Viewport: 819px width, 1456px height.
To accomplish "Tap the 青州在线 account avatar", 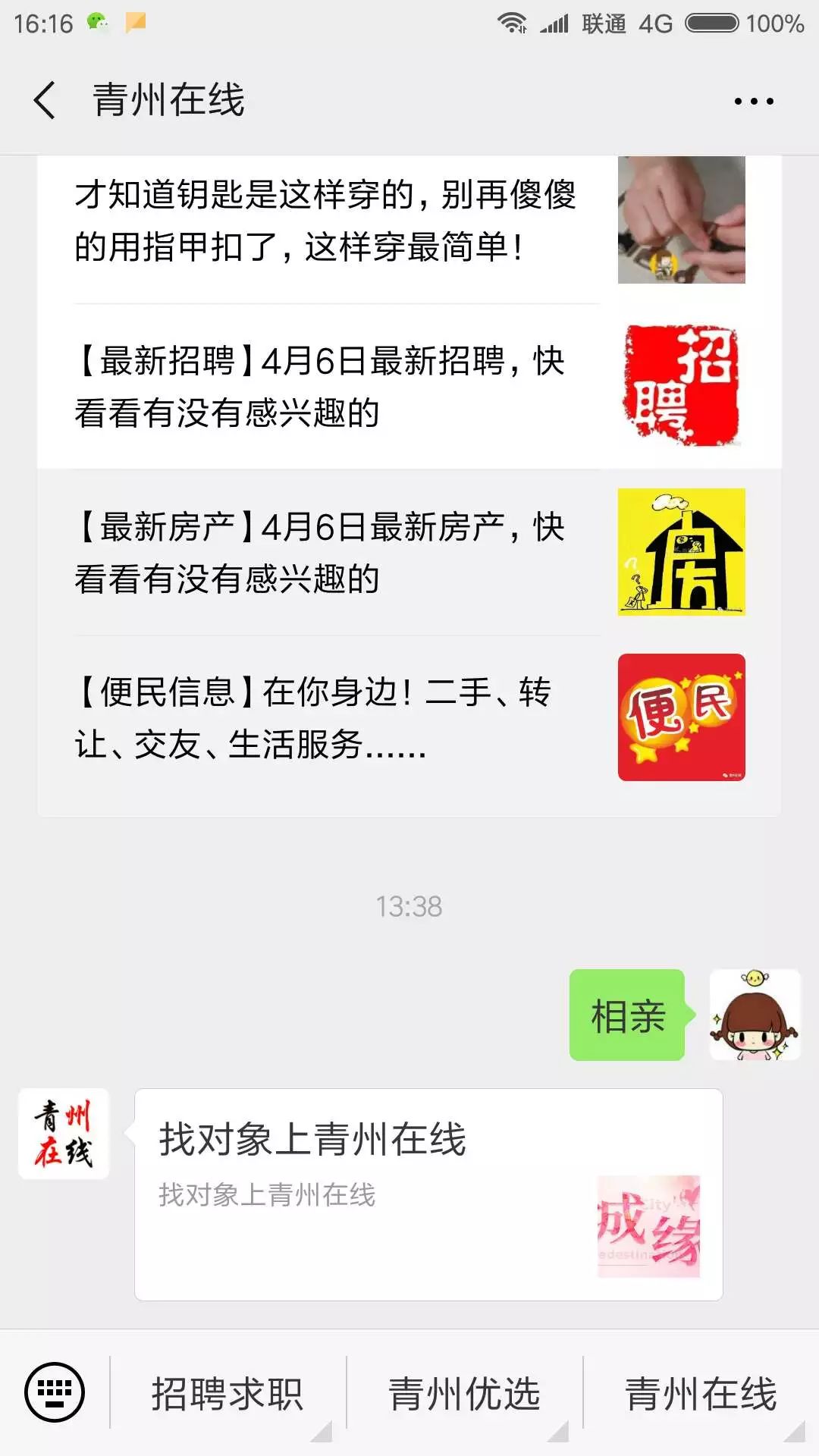I will [x=64, y=1134].
